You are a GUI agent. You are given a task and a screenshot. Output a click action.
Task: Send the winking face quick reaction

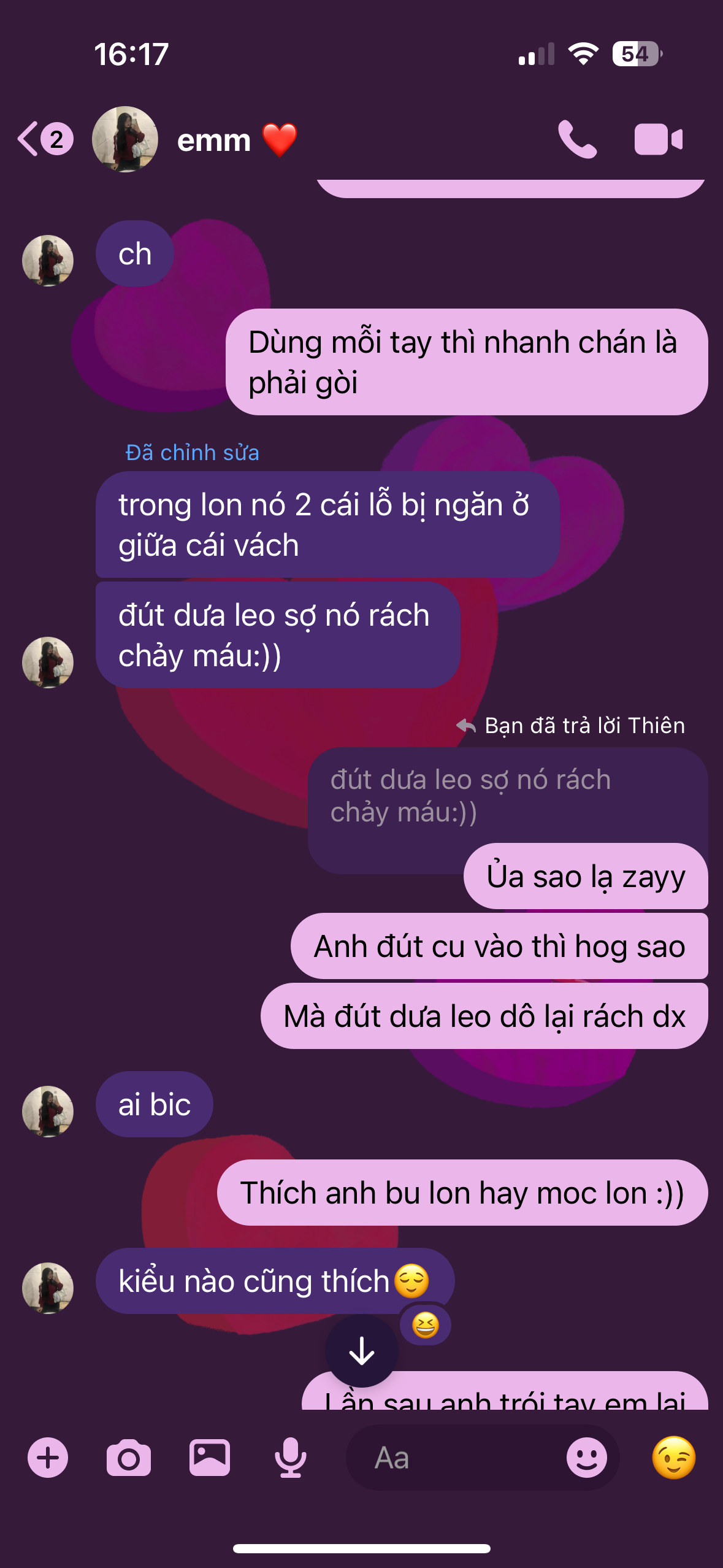click(673, 1458)
